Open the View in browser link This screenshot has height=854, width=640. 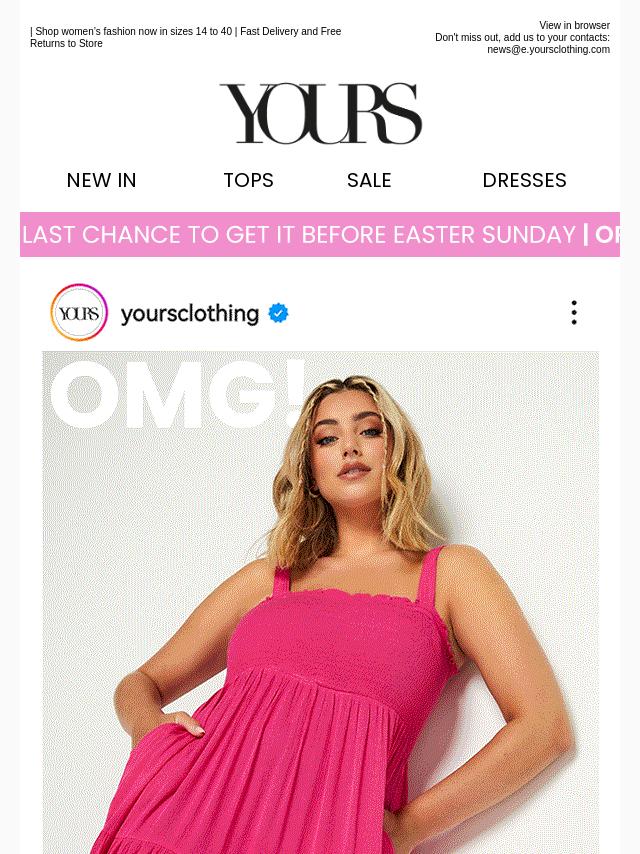574,26
